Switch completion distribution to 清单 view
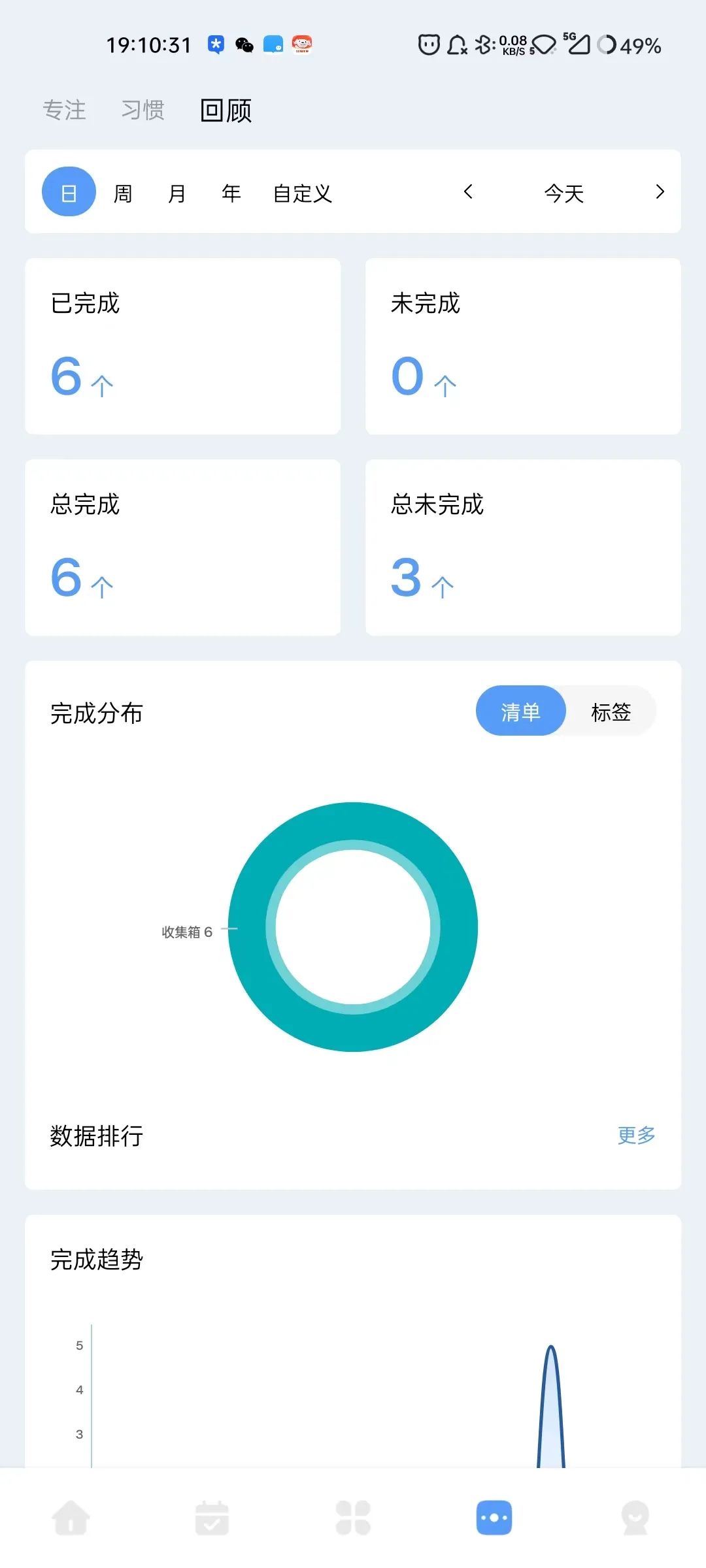Viewport: 706px width, 1568px height. click(521, 711)
